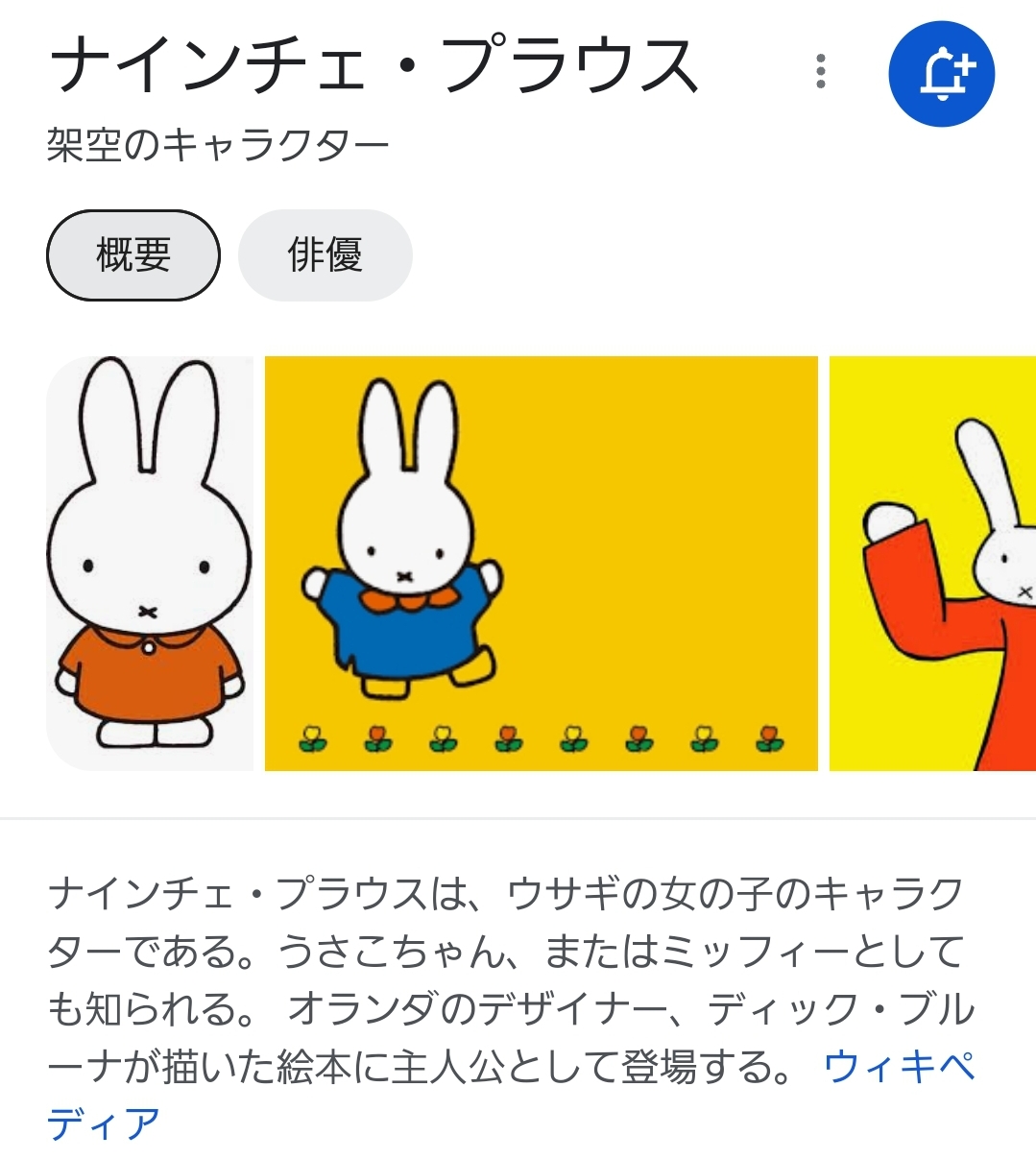1036x1159 pixels.
Task: Open the Miffy image with red coat
Action: coord(932,563)
